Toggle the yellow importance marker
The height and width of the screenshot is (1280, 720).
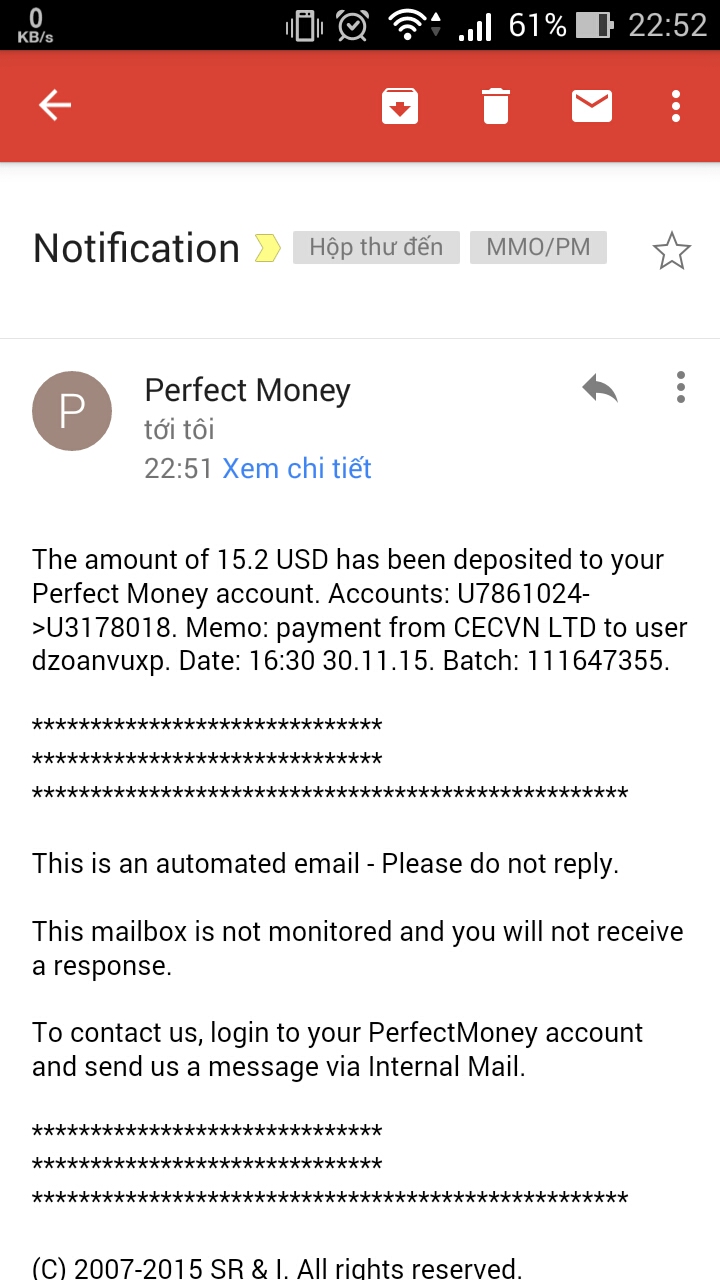pyautogui.click(x=267, y=248)
